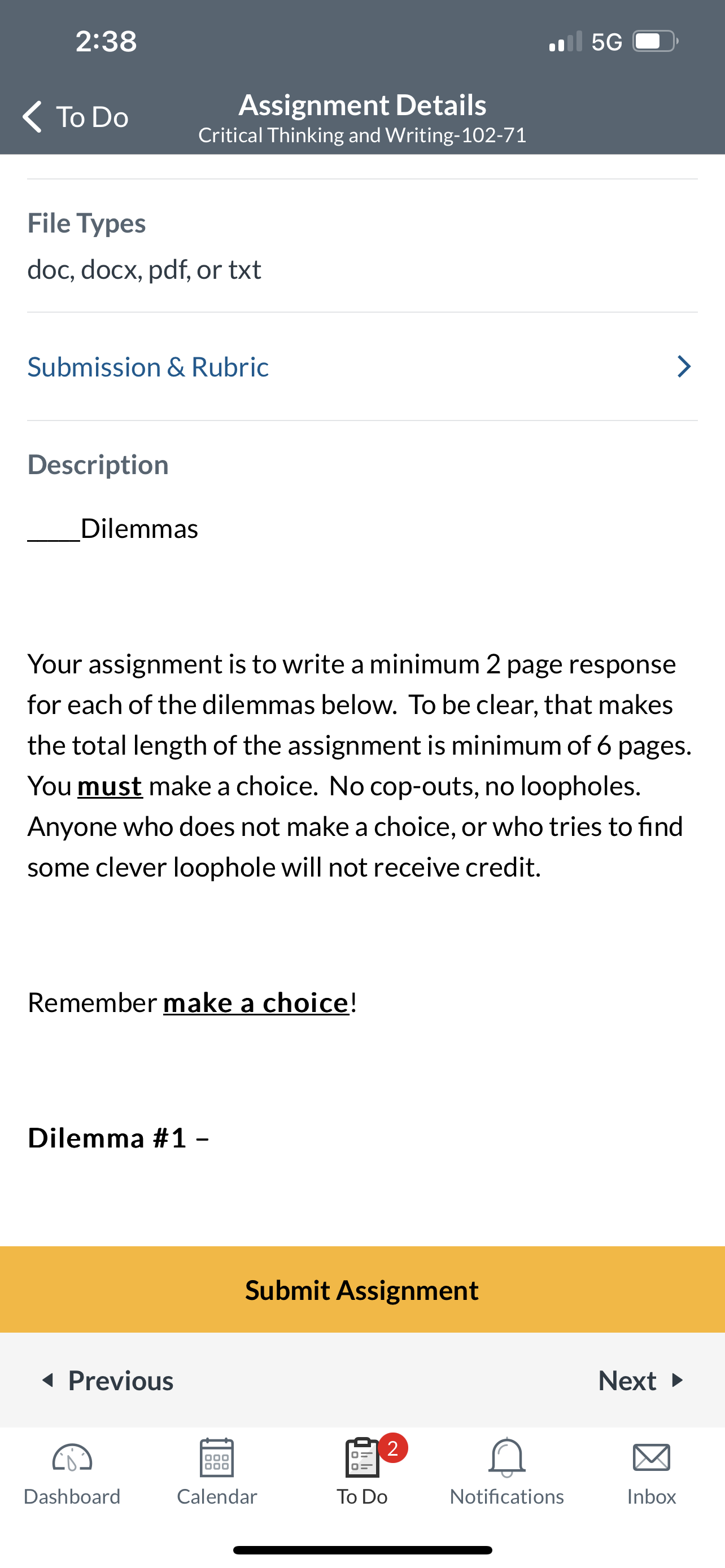
Task: Switch to the Calendar tab
Action: tap(217, 1472)
